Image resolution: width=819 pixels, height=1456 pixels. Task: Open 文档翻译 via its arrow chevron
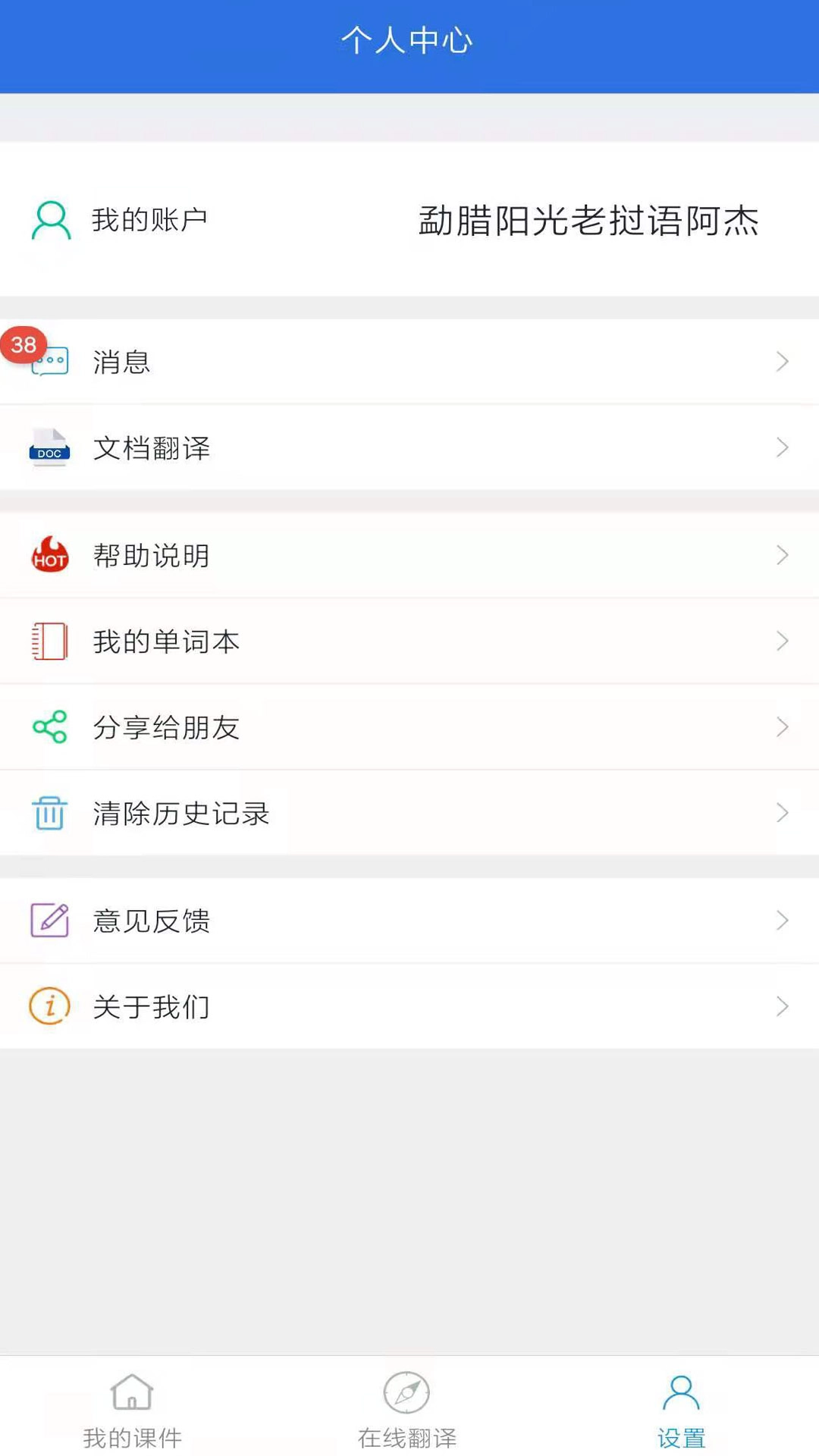click(783, 448)
